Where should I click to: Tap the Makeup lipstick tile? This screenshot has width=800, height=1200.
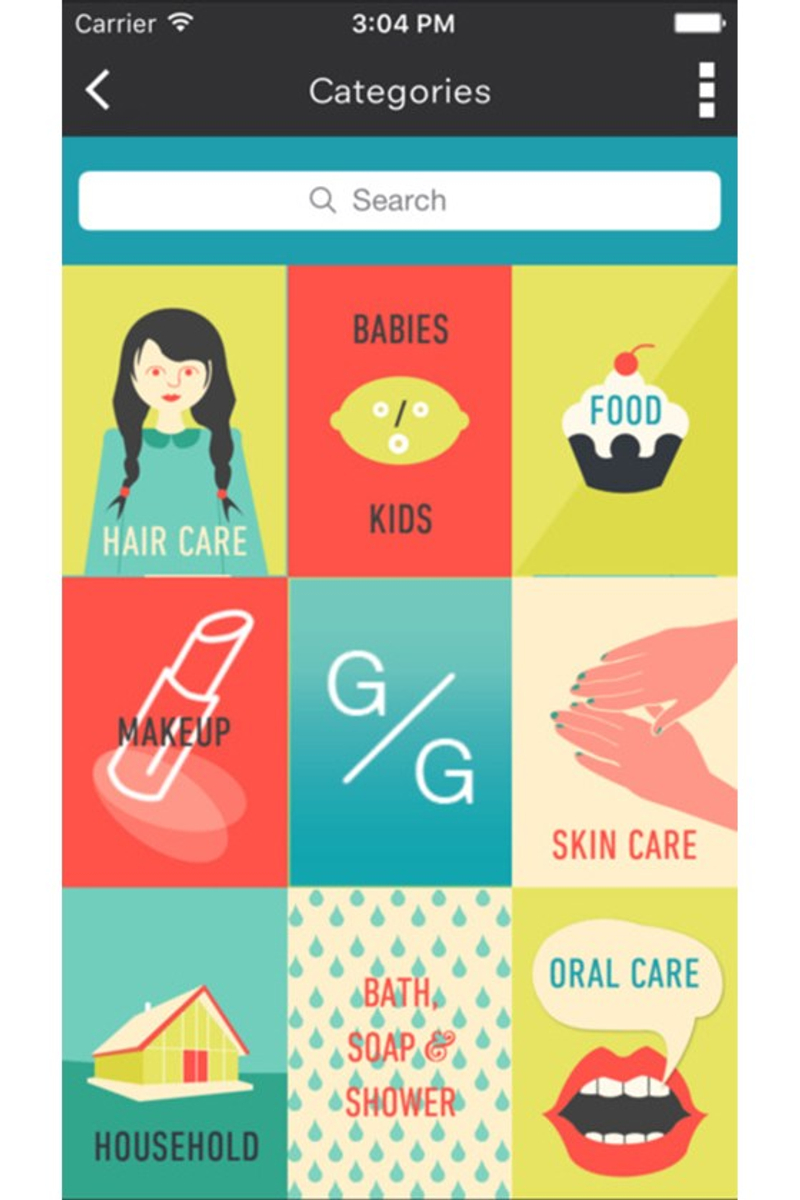tap(172, 730)
